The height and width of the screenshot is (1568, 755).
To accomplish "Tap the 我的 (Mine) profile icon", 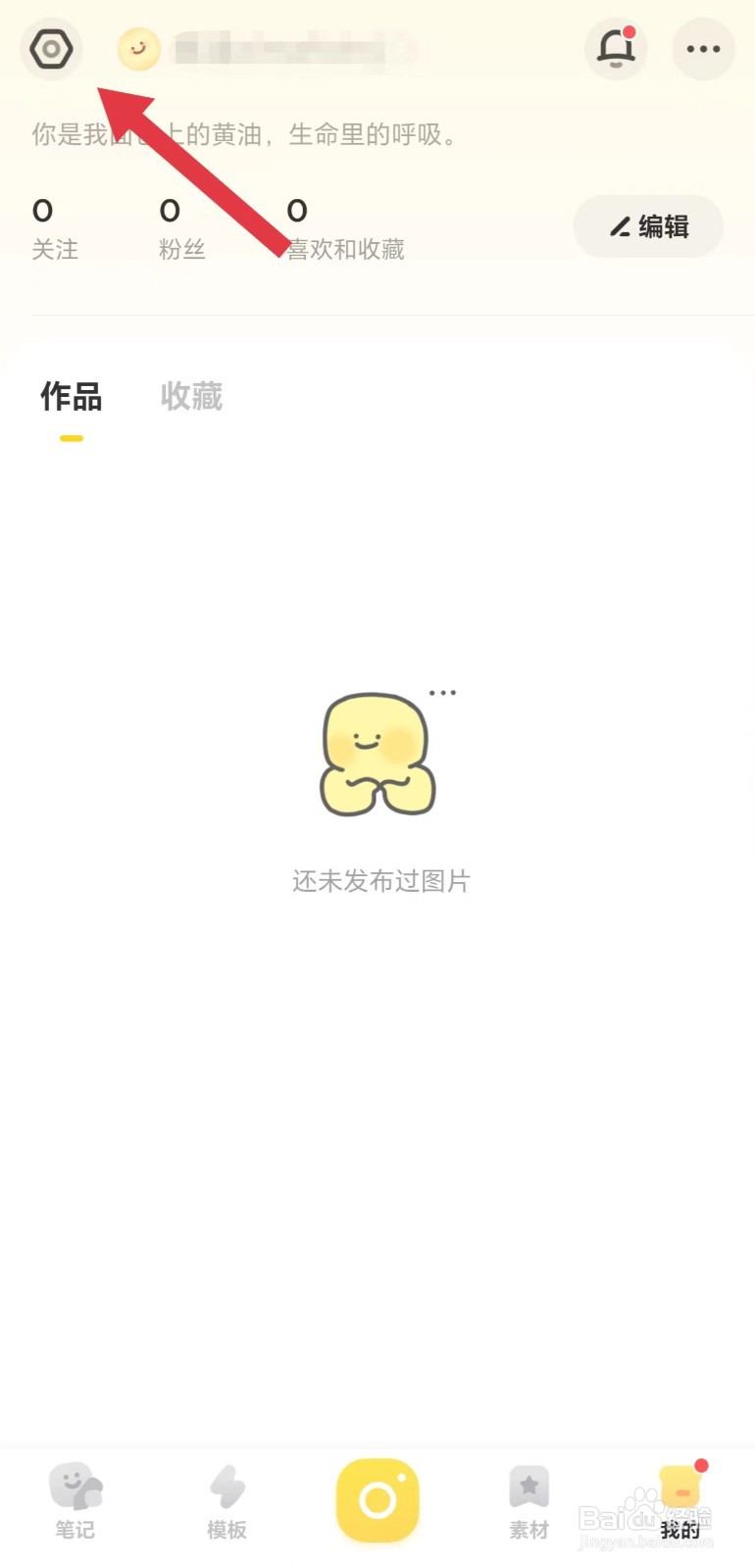I will pyautogui.click(x=679, y=1499).
